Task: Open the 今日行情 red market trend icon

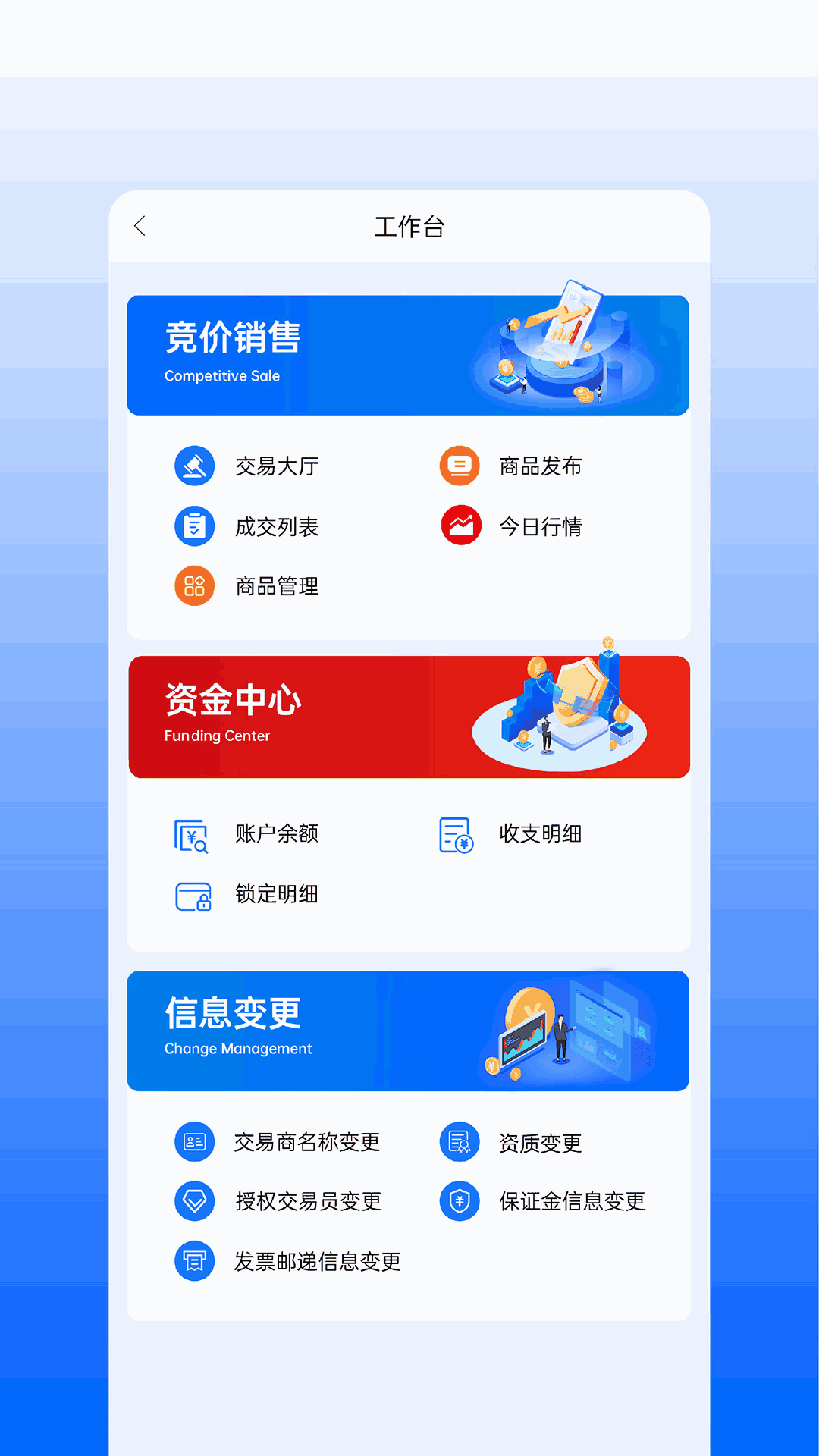Action: [459, 526]
